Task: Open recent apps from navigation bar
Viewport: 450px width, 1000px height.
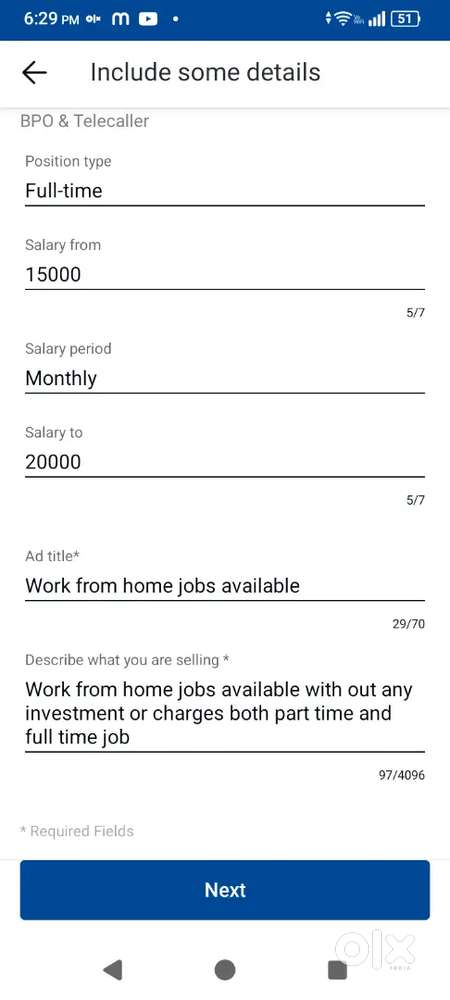Action: pos(337,970)
